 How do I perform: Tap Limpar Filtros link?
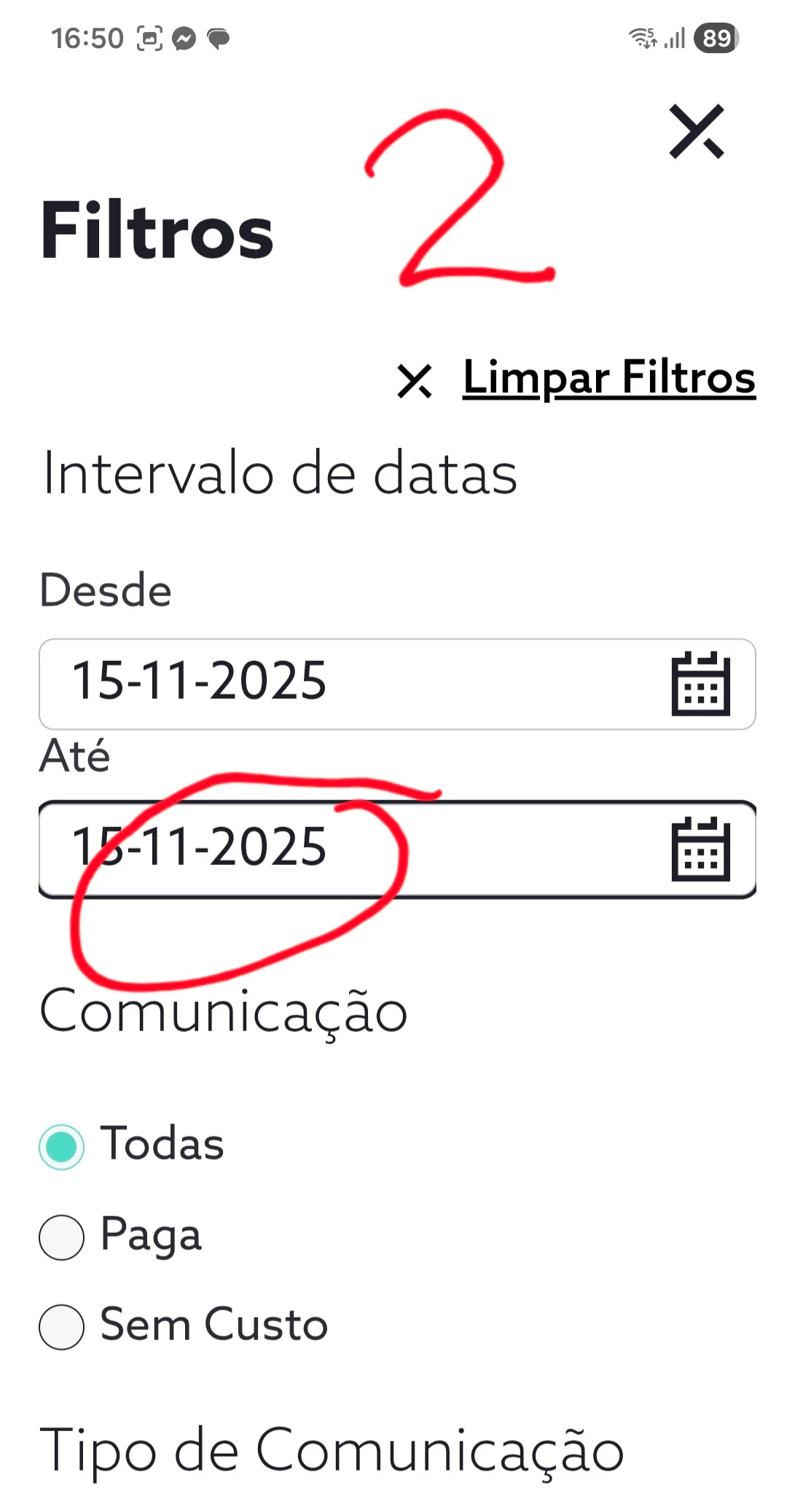608,378
